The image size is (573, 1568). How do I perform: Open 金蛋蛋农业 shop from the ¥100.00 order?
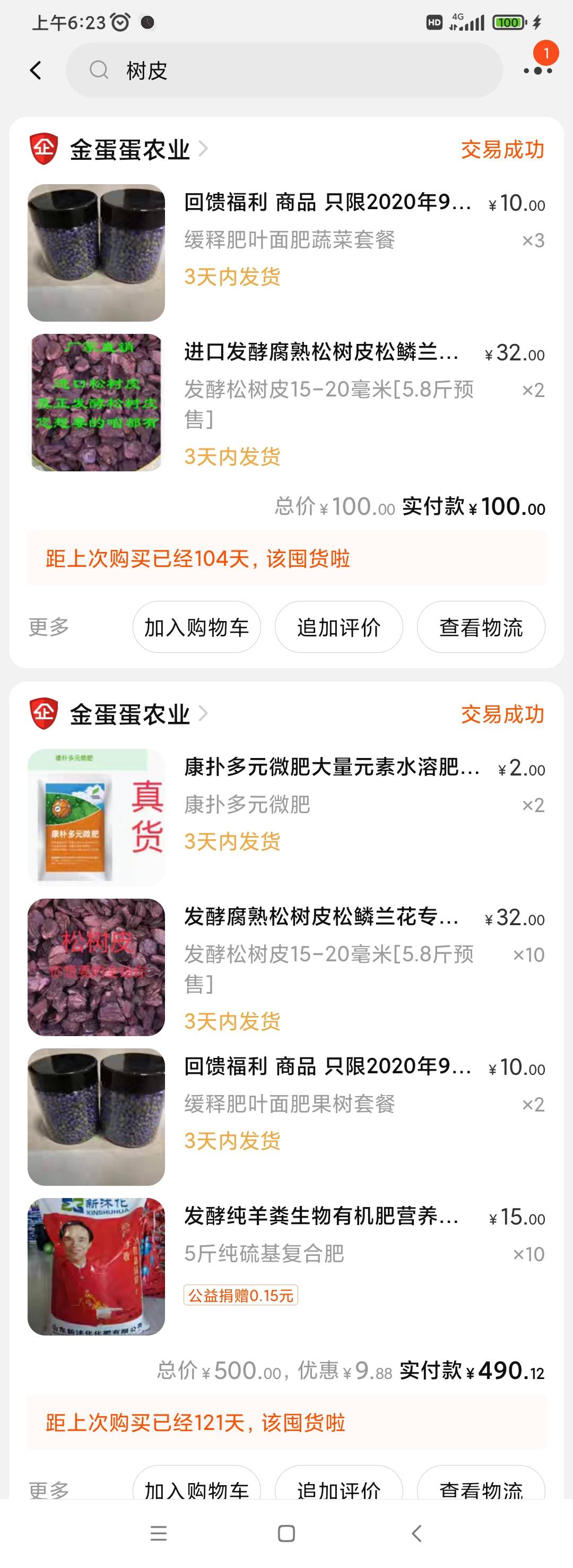click(129, 149)
